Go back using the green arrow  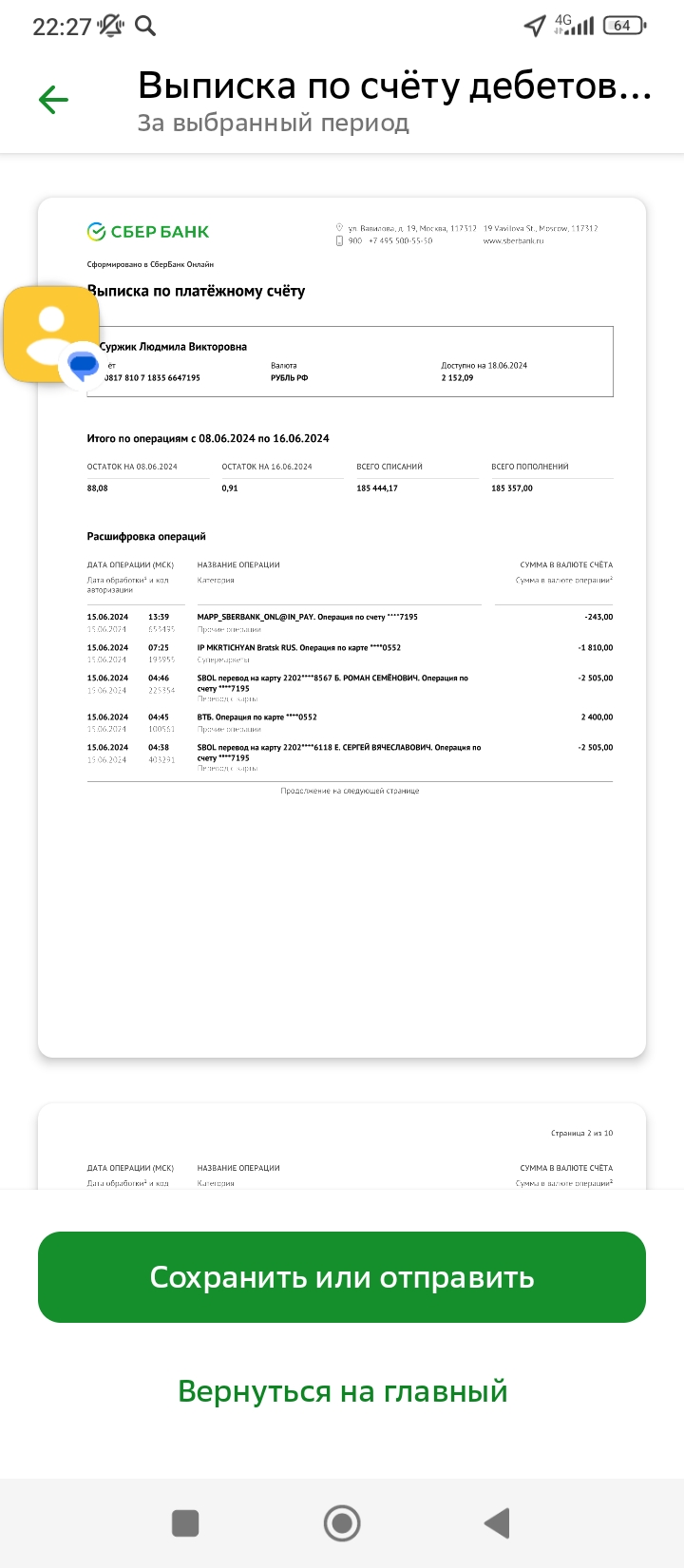(53, 100)
